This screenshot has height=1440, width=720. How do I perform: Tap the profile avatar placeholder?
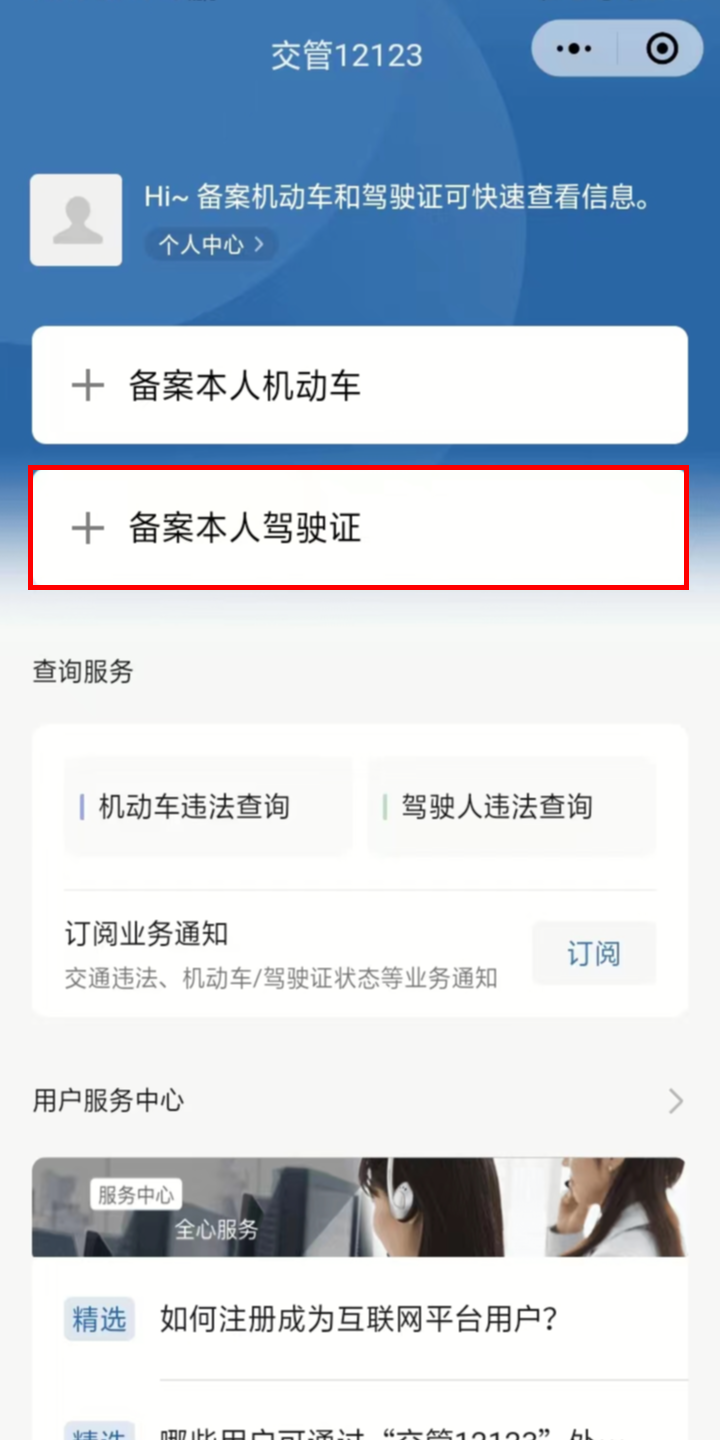[x=76, y=220]
